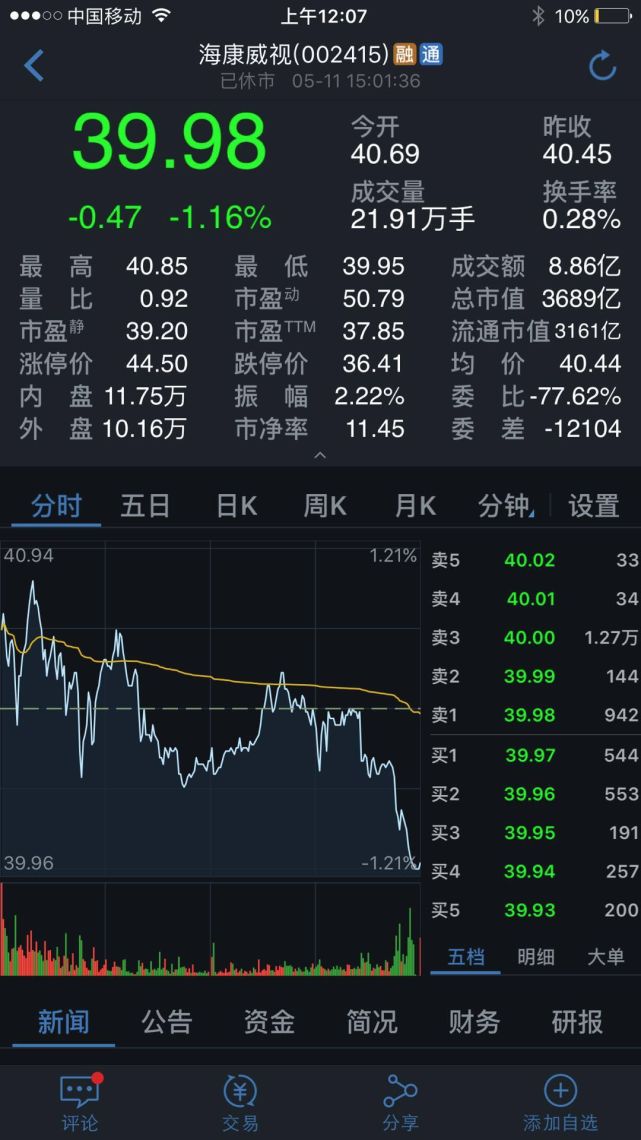
Task: Open the 公告 announcements tab
Action: 166,1022
